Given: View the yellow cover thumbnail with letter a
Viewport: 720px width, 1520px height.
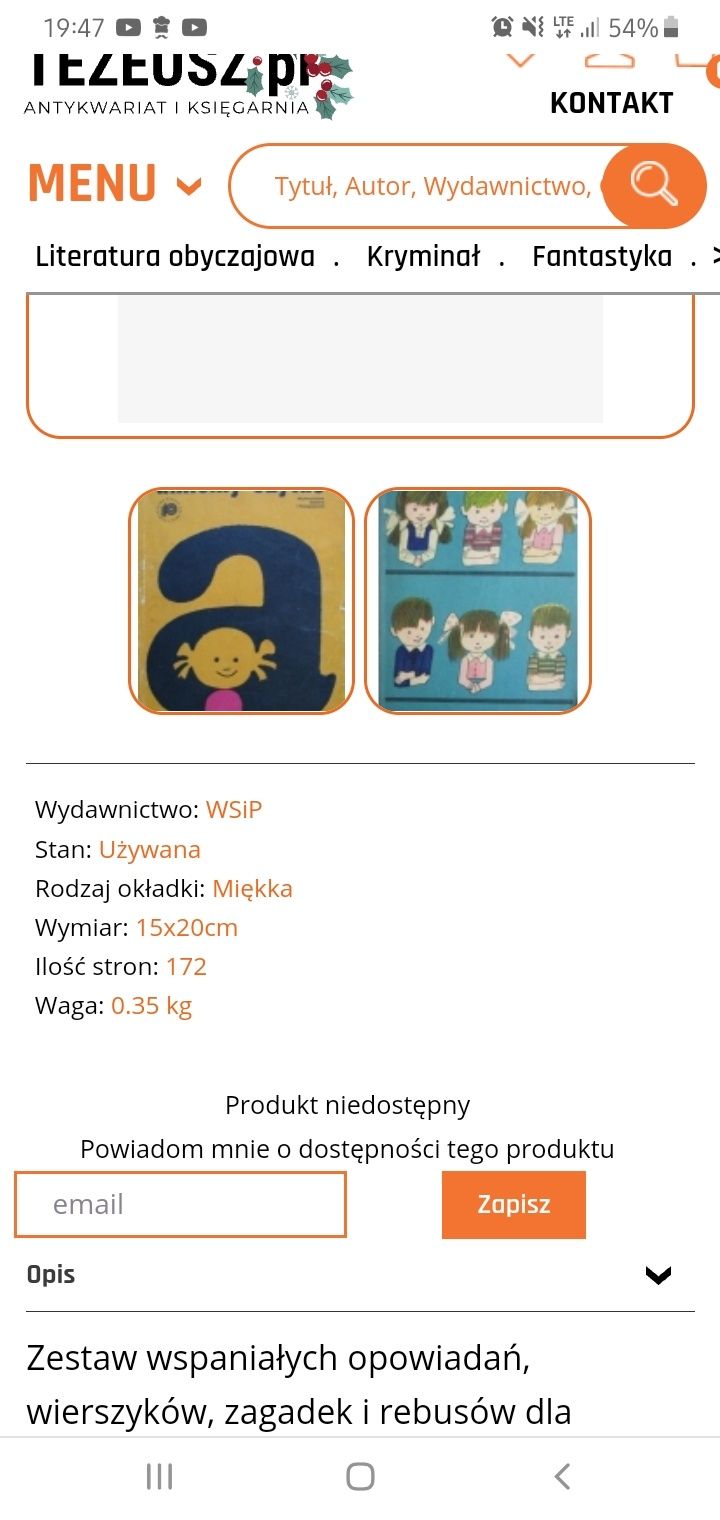Looking at the screenshot, I should click(242, 600).
